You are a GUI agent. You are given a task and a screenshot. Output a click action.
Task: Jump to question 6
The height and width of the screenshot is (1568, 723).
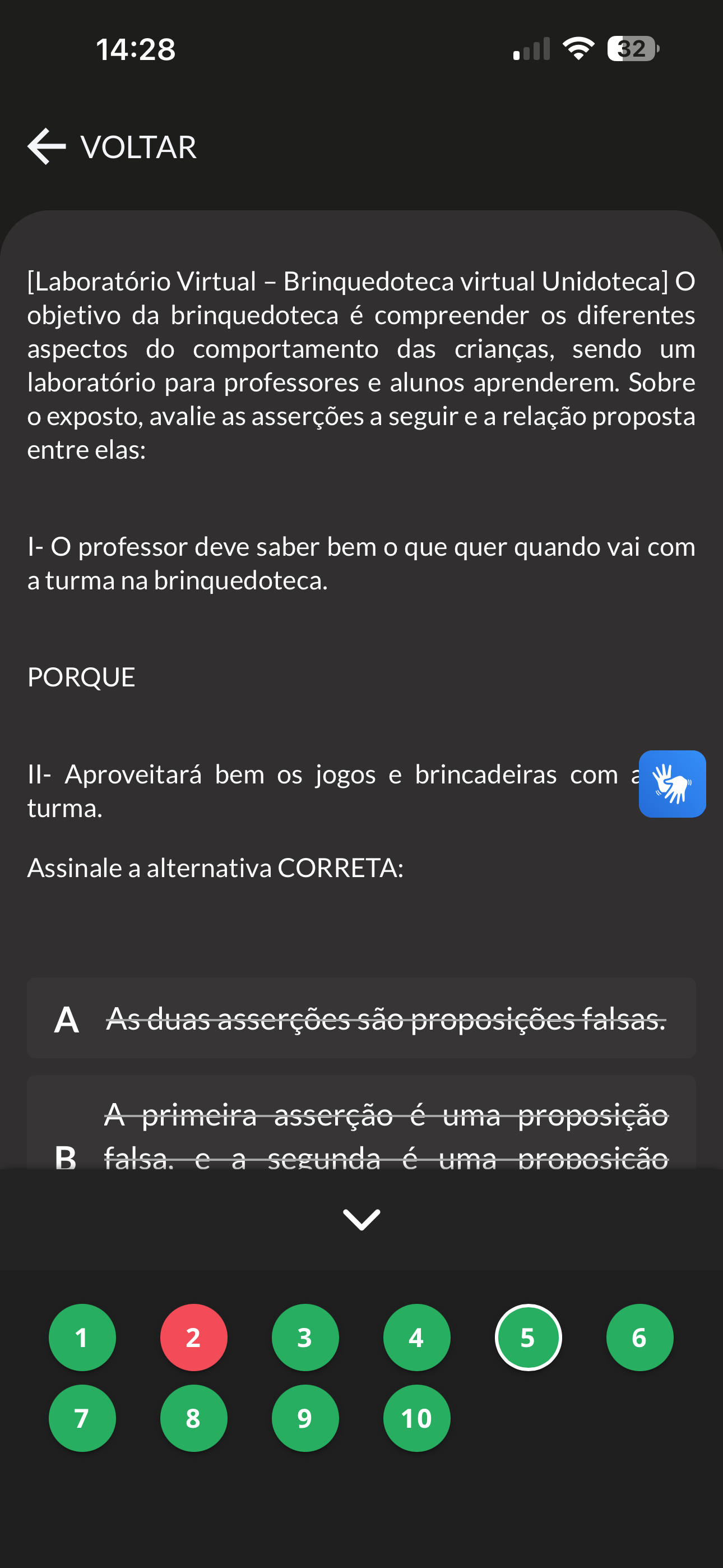[639, 1338]
